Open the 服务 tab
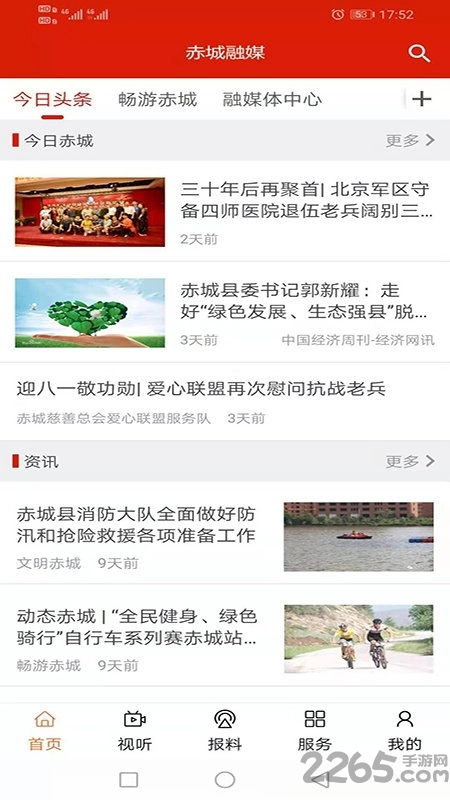This screenshot has width=450, height=800. (315, 730)
